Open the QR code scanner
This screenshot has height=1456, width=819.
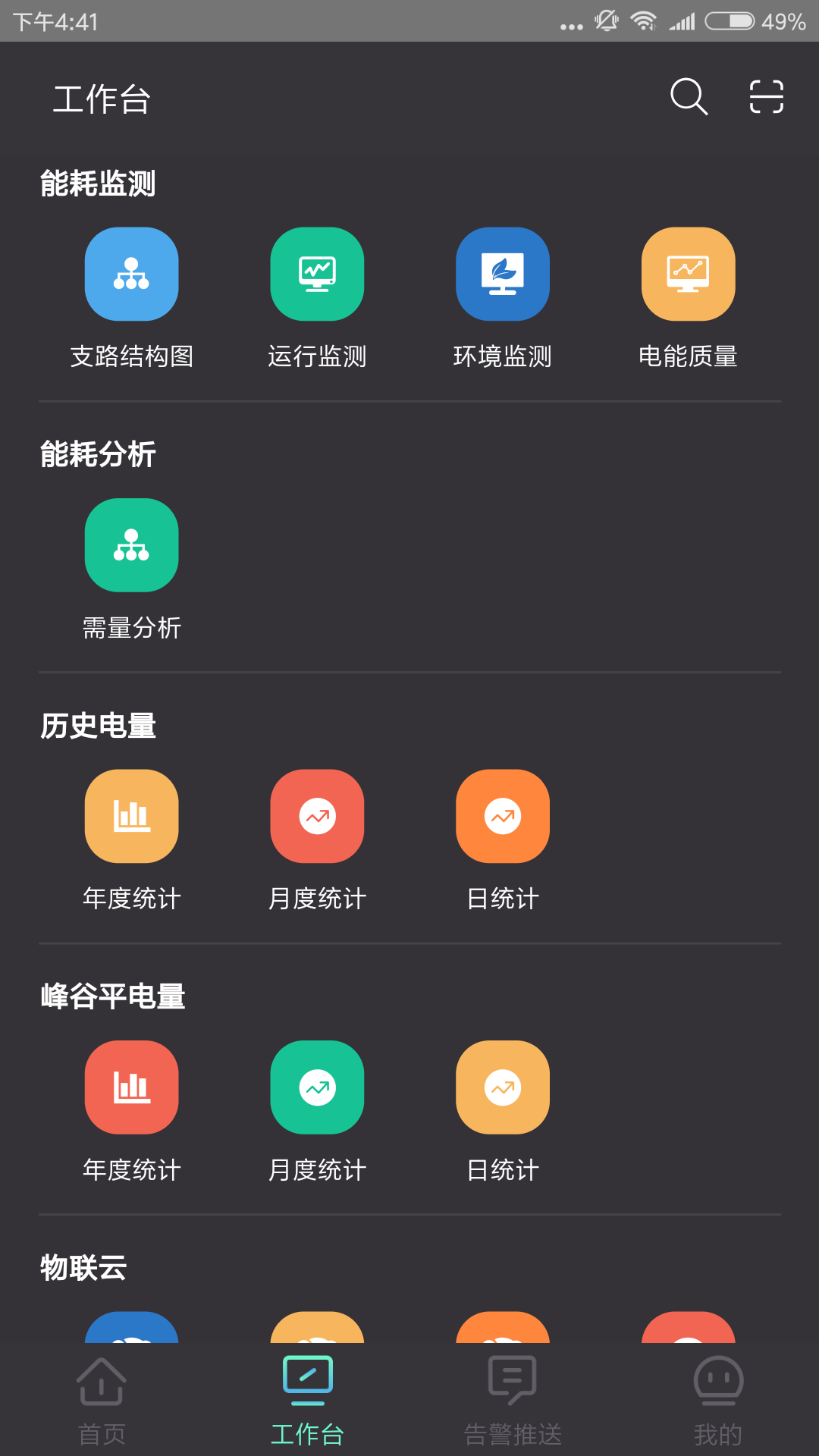pyautogui.click(x=766, y=97)
